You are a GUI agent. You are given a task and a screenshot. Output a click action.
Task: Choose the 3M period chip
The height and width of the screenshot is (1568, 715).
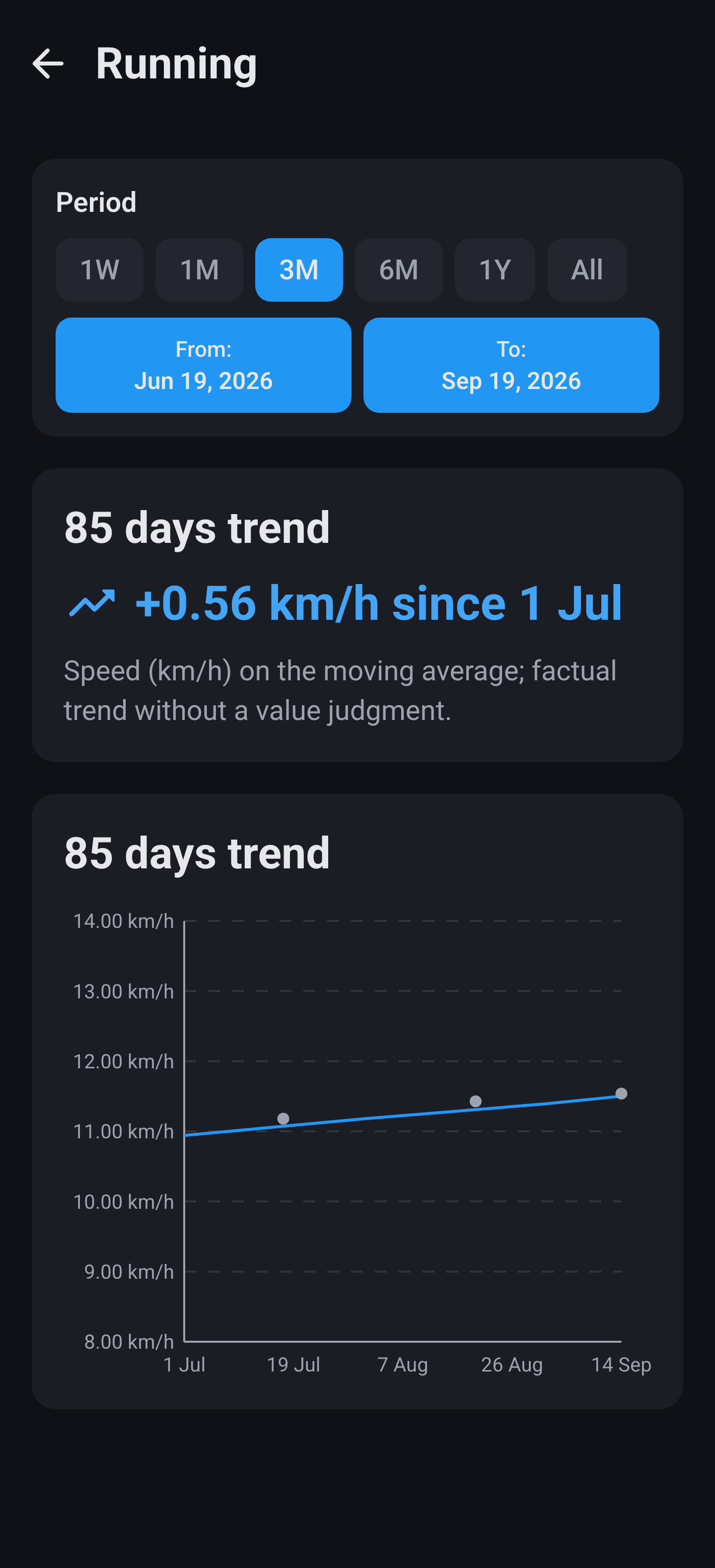pos(299,269)
